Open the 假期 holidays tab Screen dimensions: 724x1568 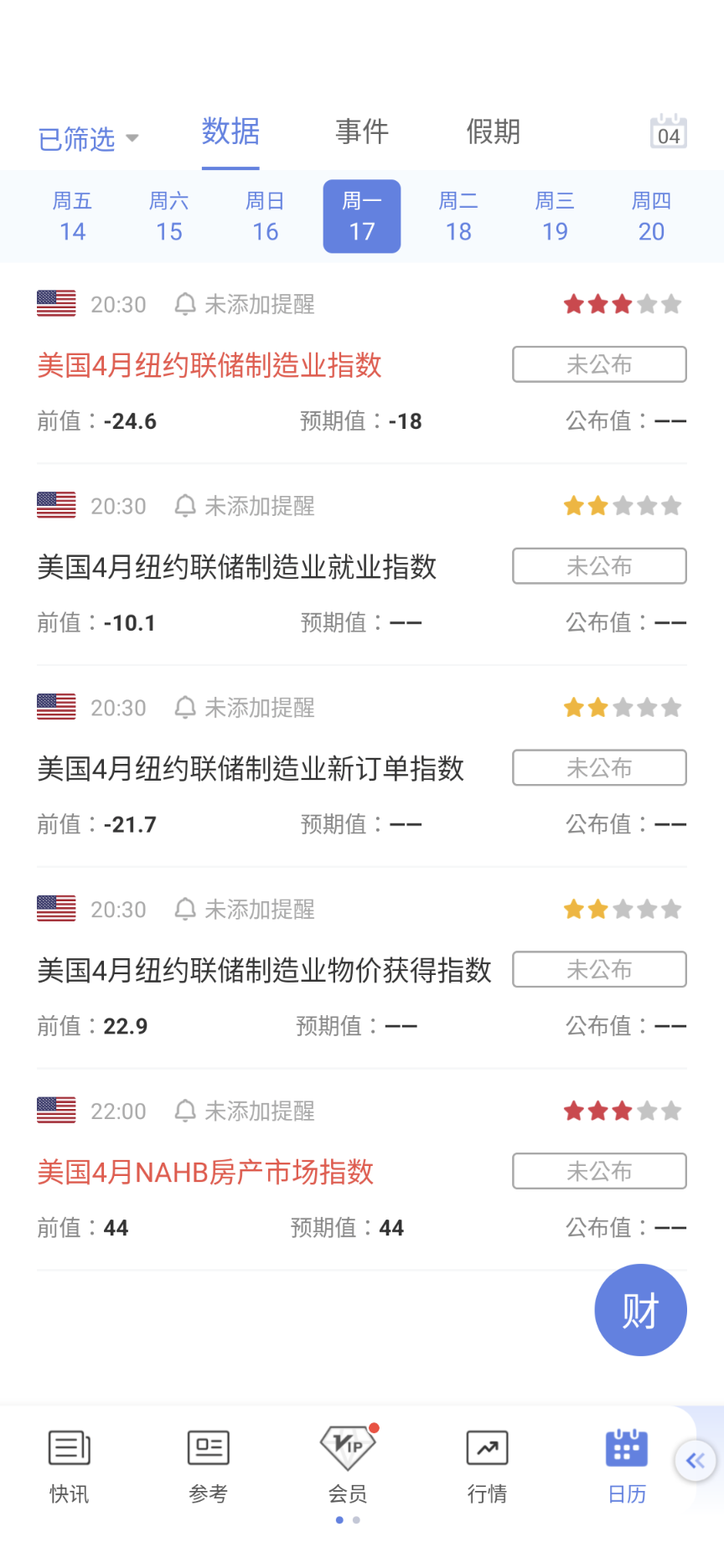point(493,132)
